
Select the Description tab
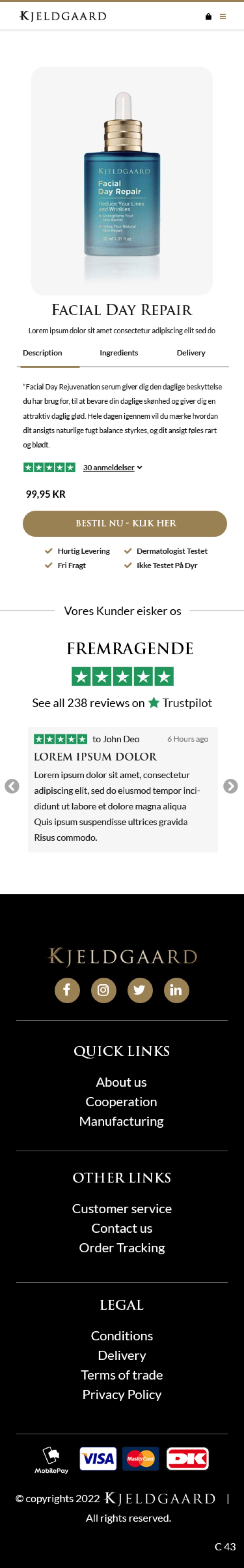43,353
